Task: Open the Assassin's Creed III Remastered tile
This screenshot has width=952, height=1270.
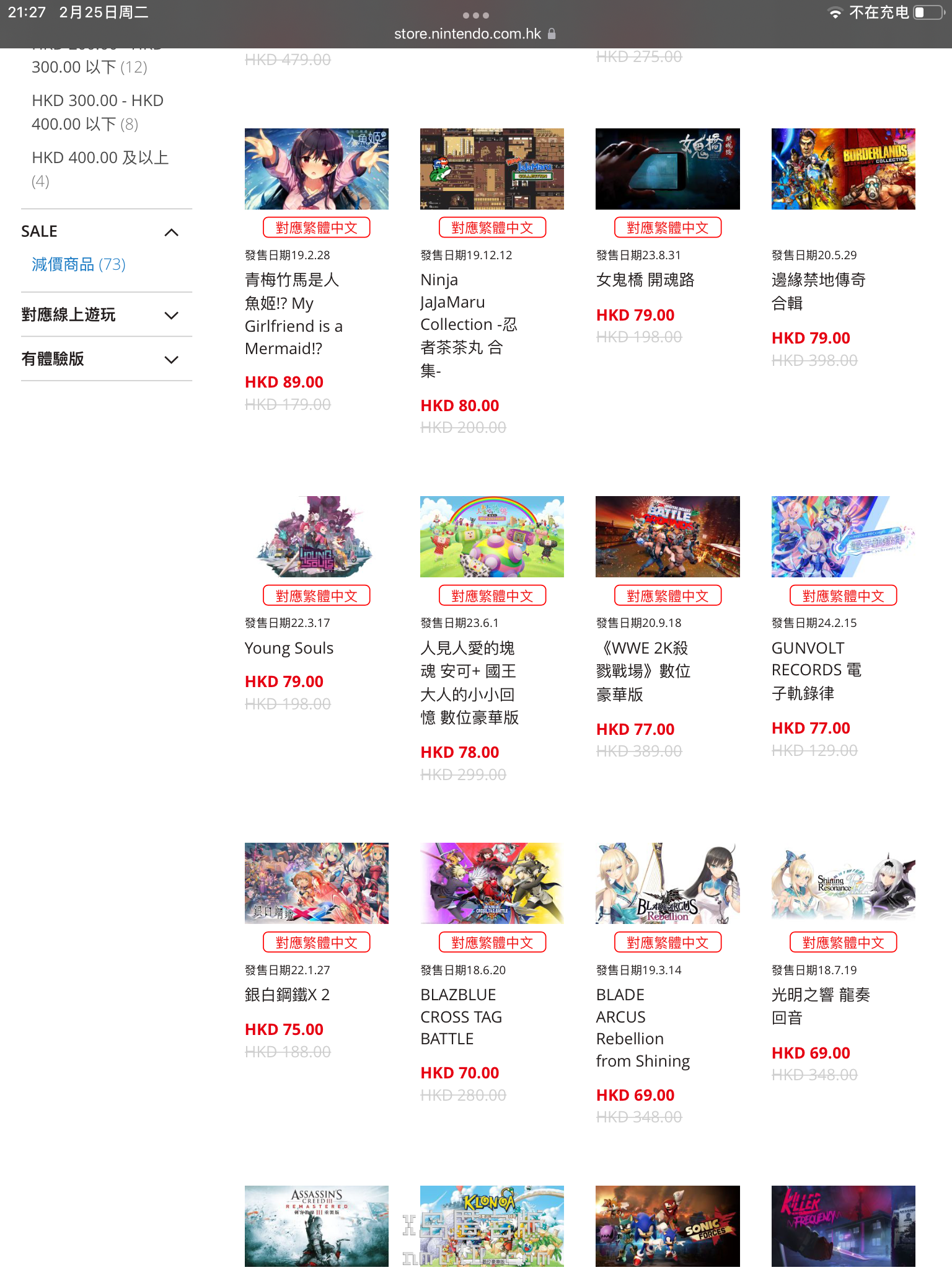Action: tap(316, 1227)
